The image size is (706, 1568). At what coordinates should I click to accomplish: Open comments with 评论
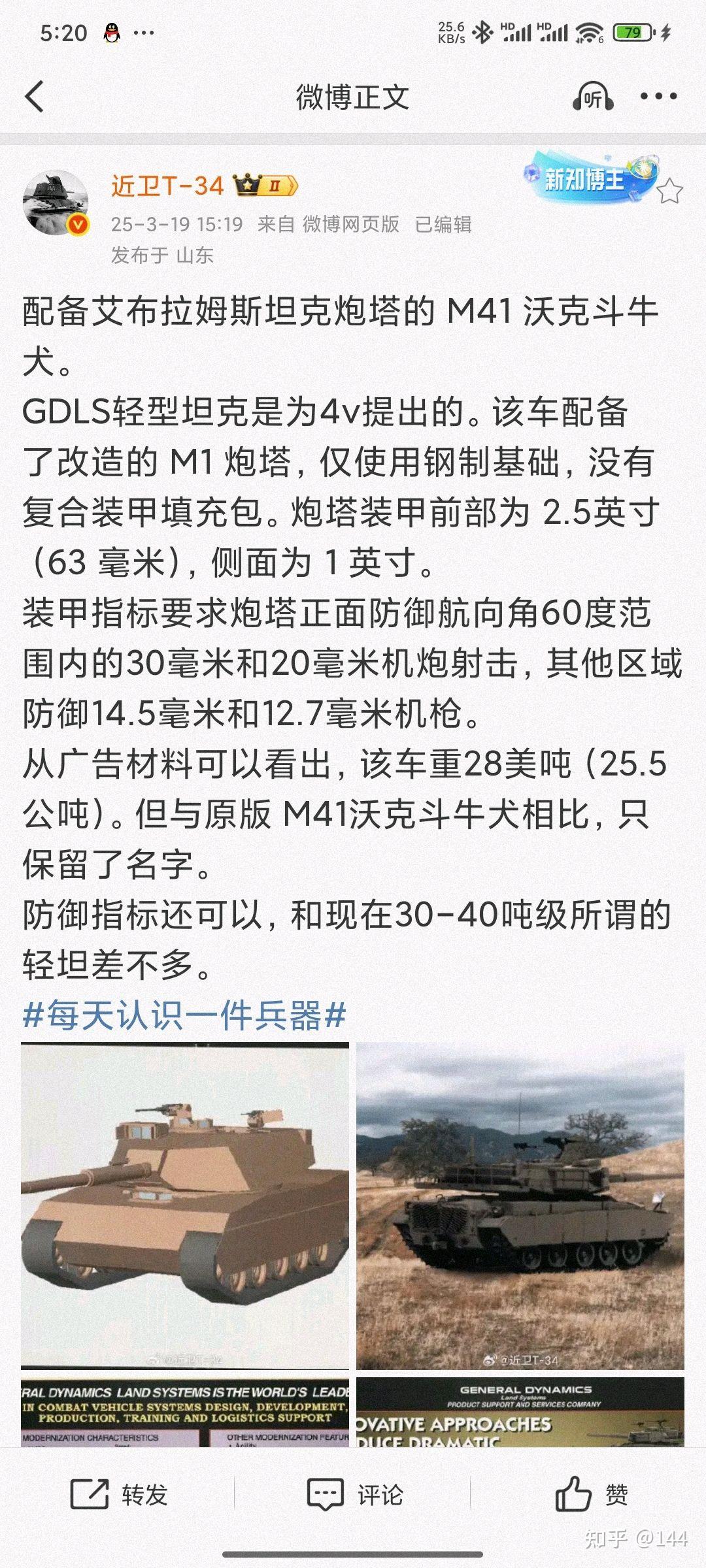[355, 1494]
